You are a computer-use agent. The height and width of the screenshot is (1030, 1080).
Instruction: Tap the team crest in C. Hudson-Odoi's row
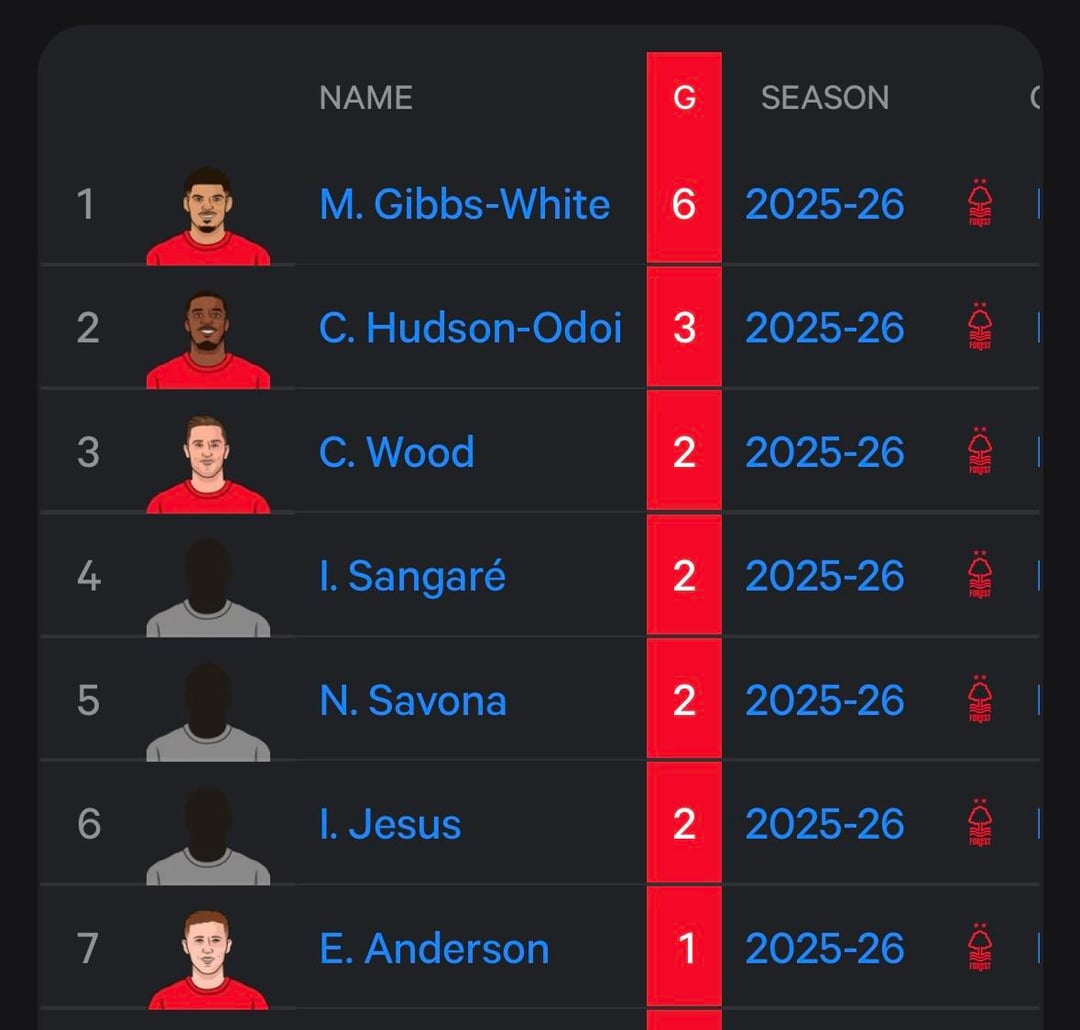point(980,328)
